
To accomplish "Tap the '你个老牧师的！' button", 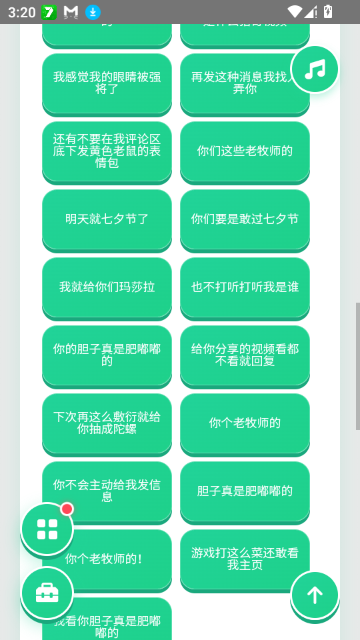I will [114, 560].
